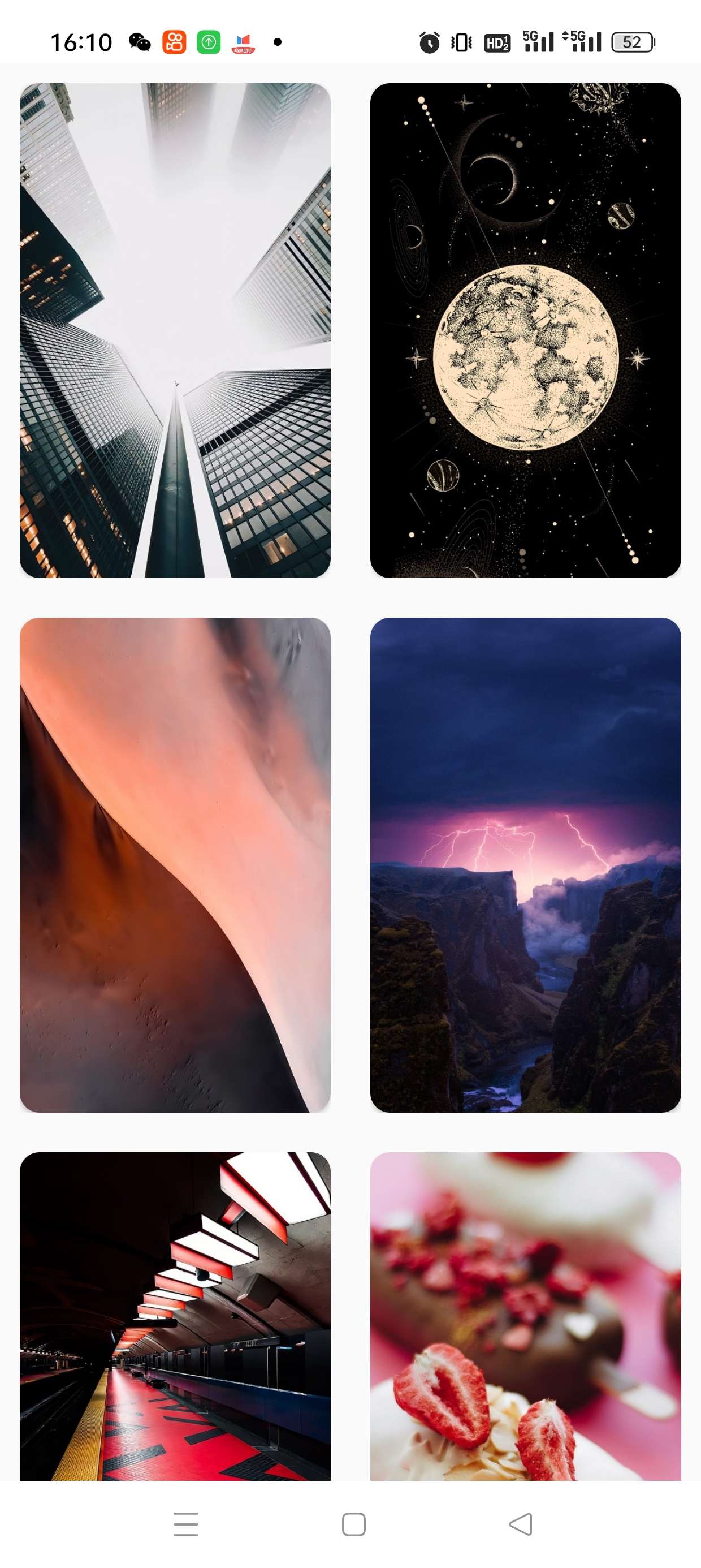
Task: Choose the strawberry dessert wallpaper
Action: 525,1315
